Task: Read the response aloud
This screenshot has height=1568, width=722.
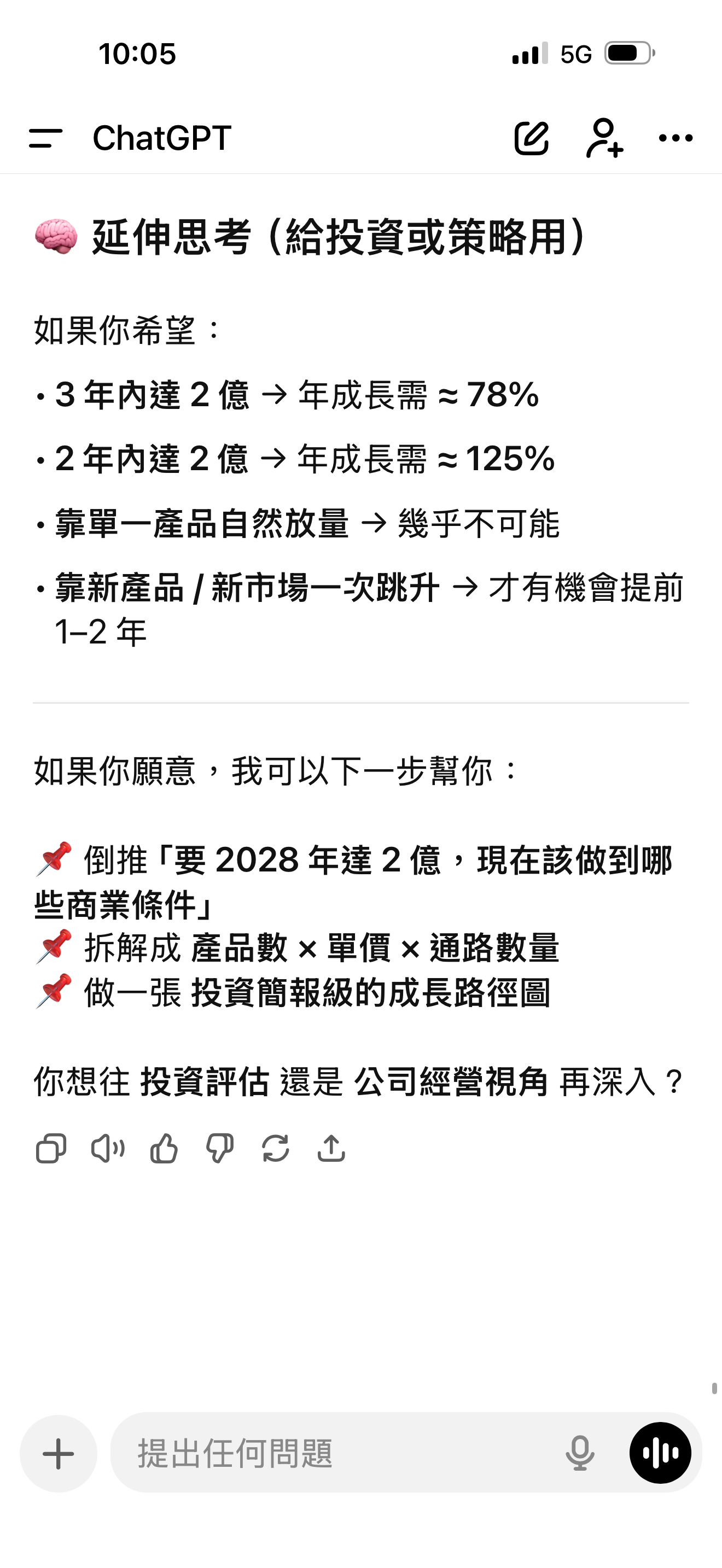Action: [107, 1149]
